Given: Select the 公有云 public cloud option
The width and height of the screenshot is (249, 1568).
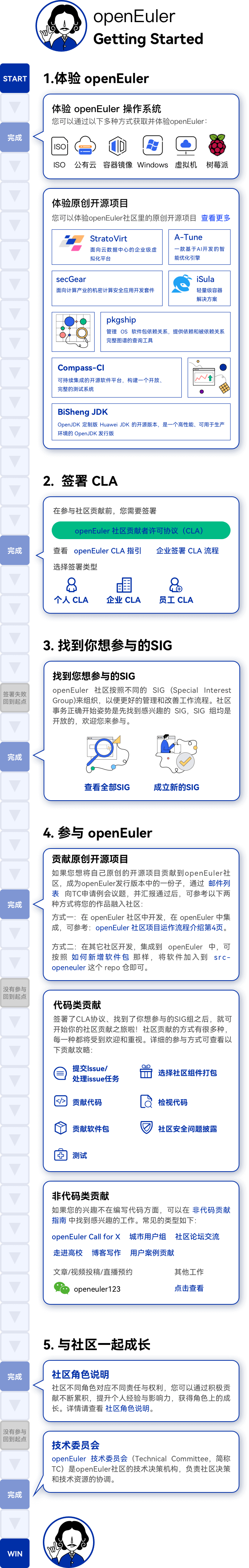Looking at the screenshot, I should point(85,152).
